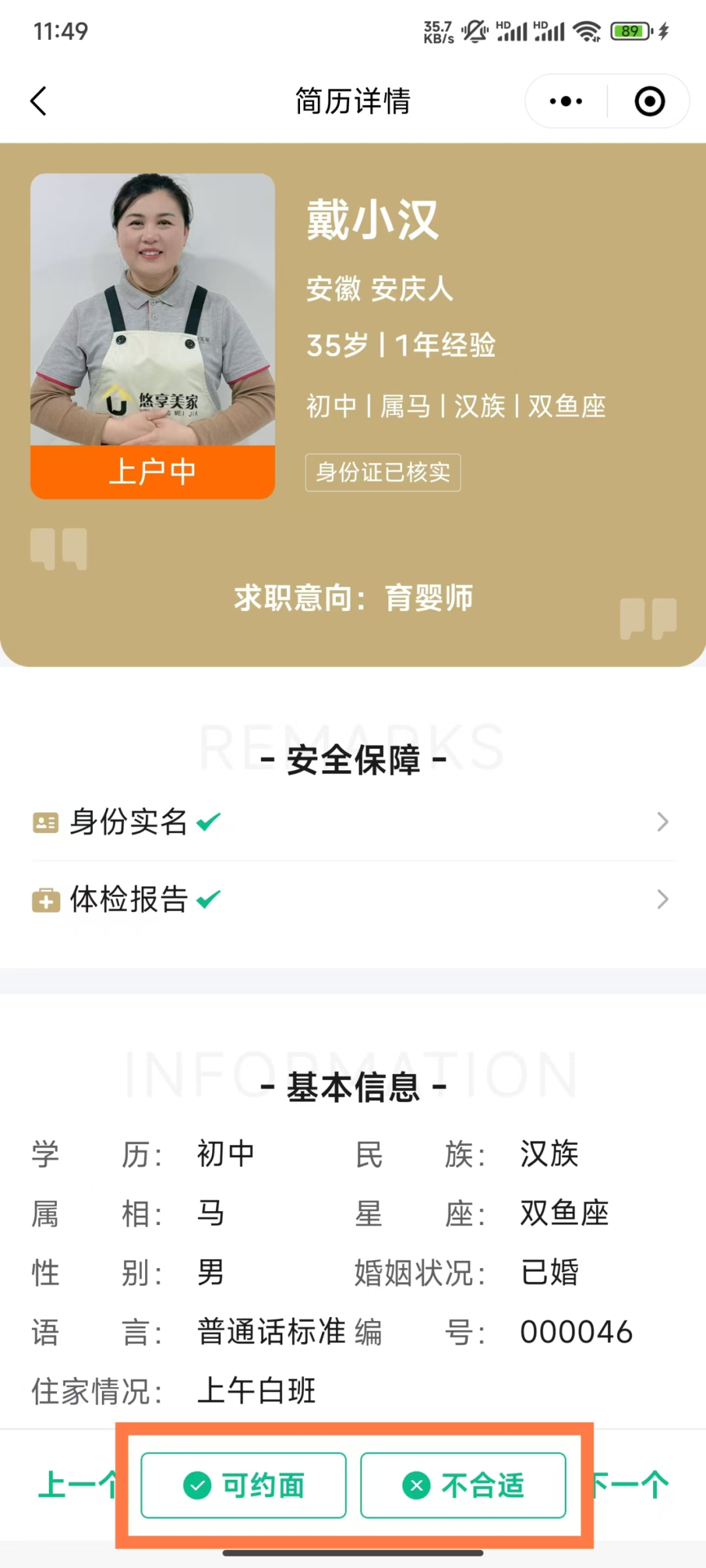Click the capsule close/circle icon at top right
Screen dimensions: 706x1568
coord(648,101)
